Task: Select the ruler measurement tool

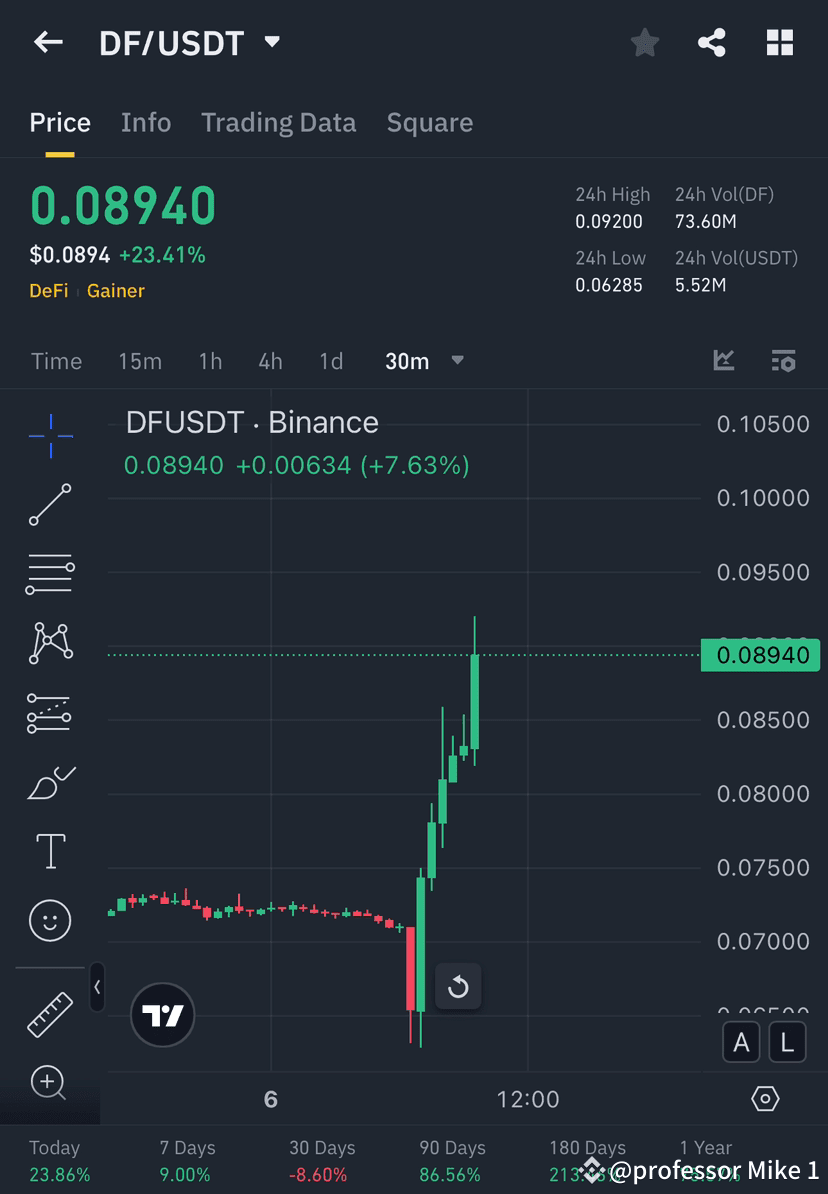Action: point(50,1013)
